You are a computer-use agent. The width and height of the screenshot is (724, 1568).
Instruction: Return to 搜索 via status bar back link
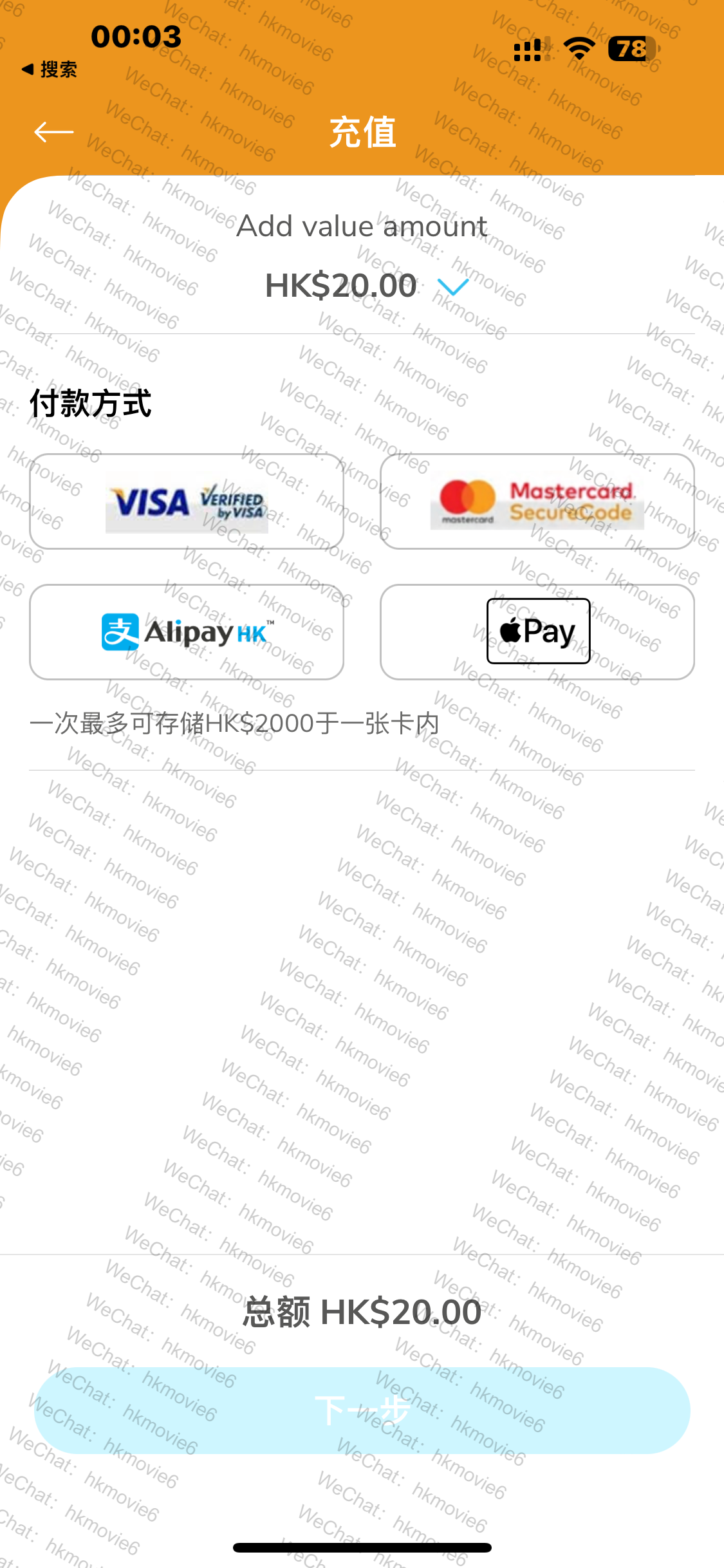click(50, 70)
